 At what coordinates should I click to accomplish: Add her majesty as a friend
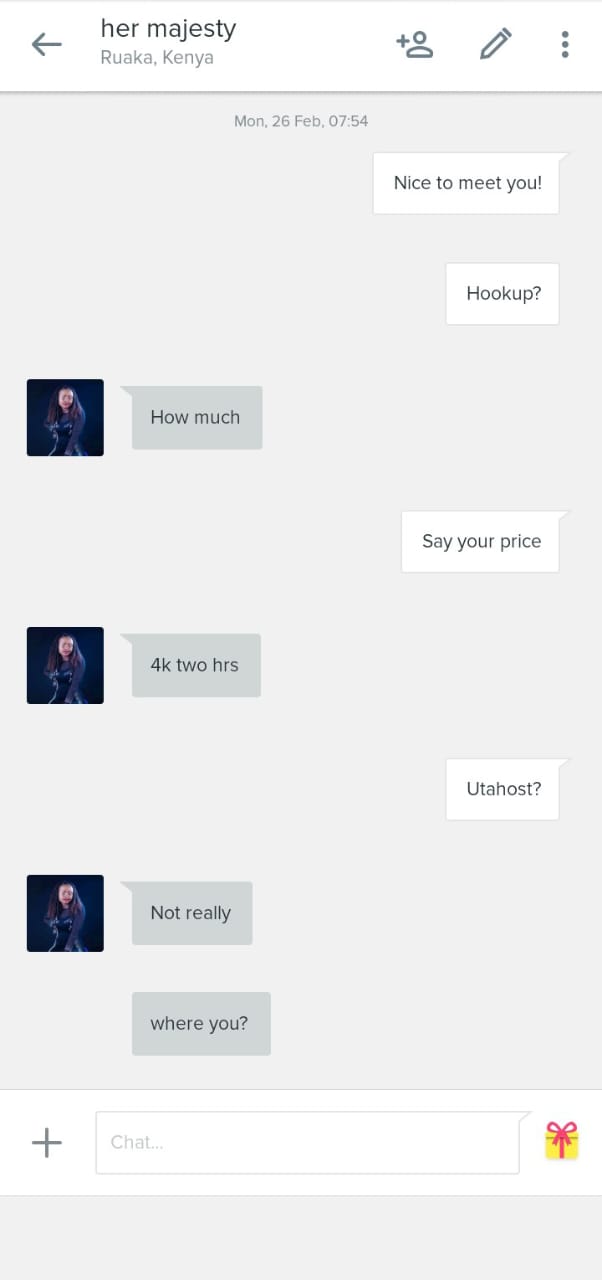tap(414, 44)
